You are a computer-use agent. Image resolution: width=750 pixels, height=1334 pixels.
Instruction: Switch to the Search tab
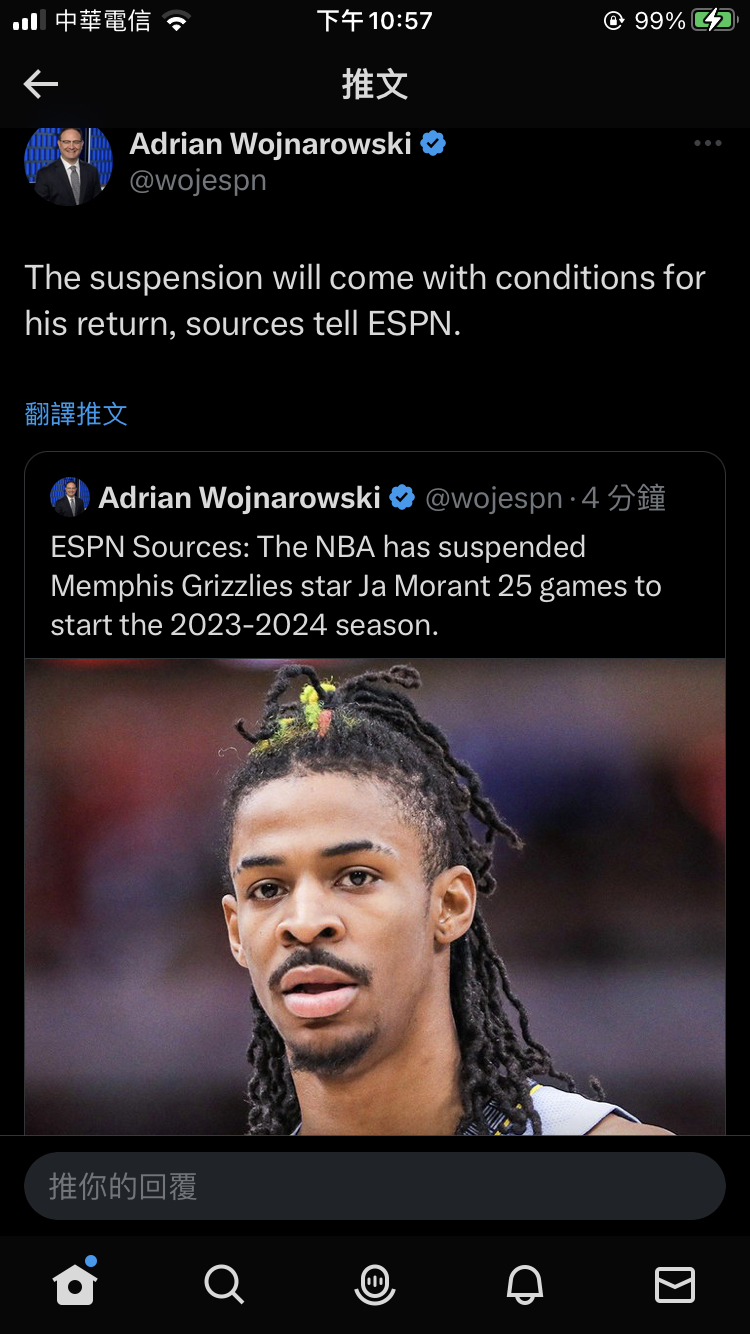(224, 1284)
